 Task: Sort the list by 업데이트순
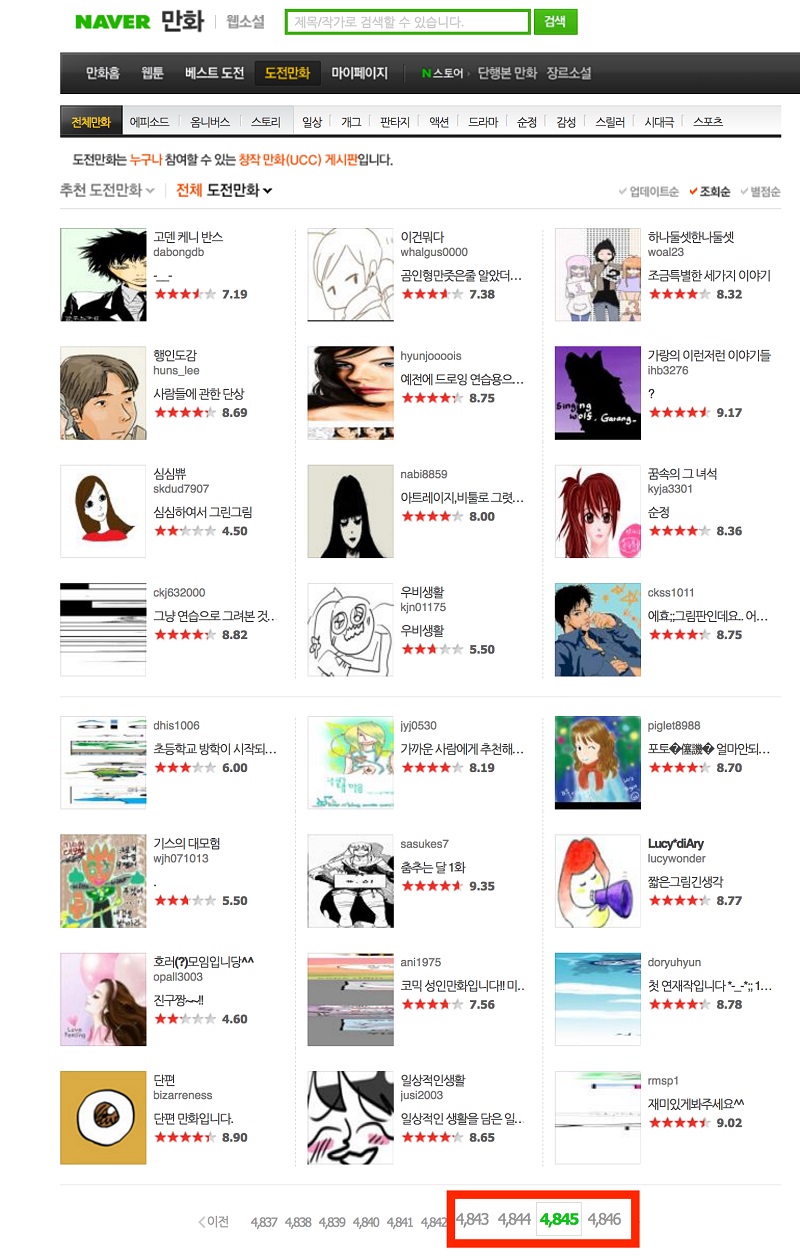point(653,192)
